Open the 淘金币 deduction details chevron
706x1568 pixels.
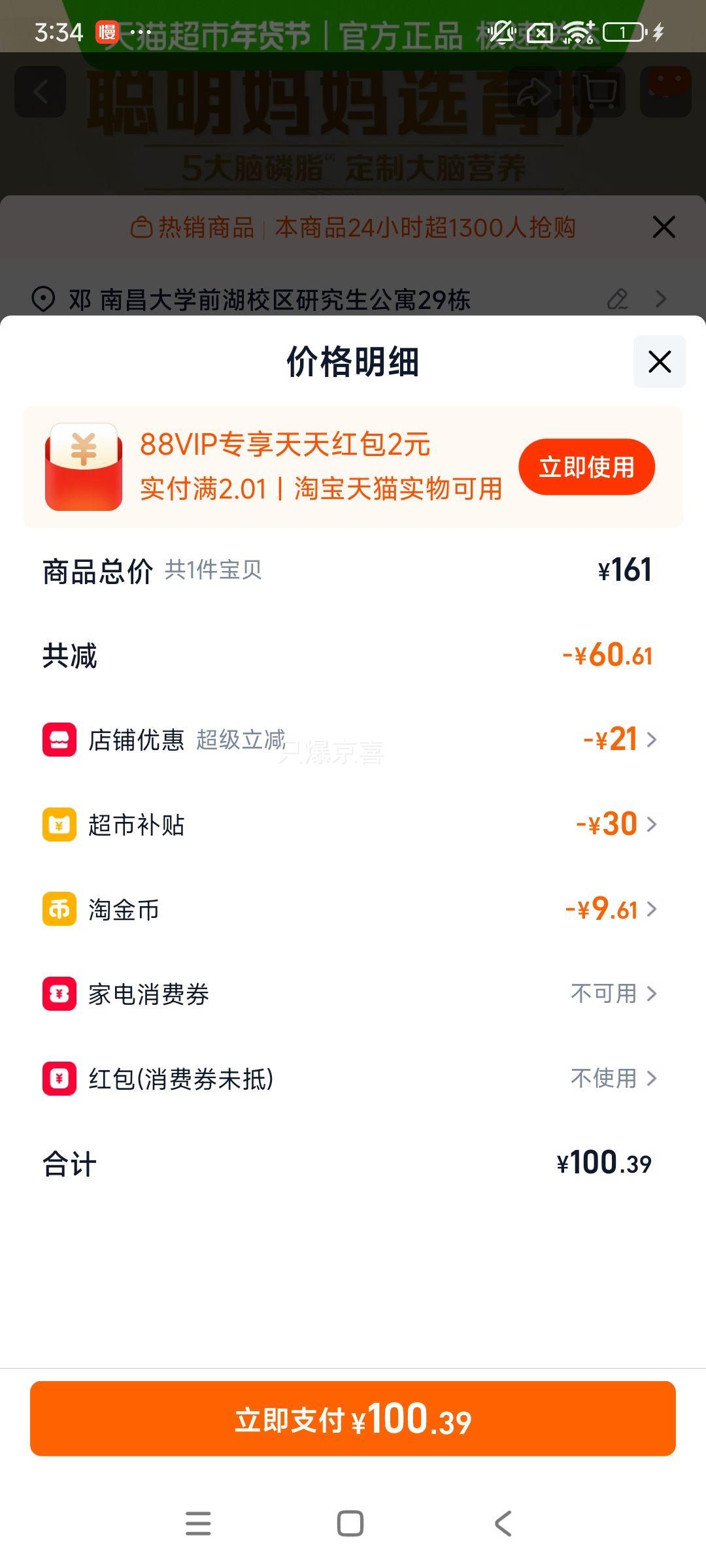point(652,909)
